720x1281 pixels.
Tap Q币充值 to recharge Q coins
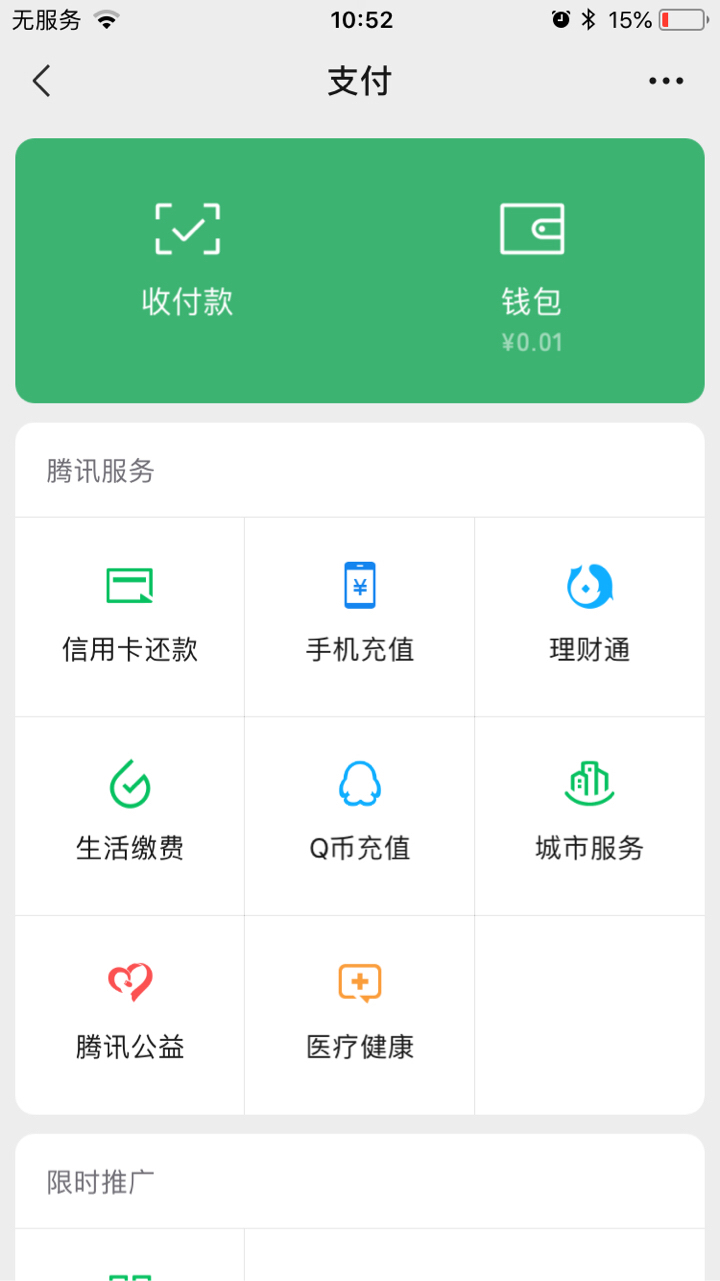360,814
